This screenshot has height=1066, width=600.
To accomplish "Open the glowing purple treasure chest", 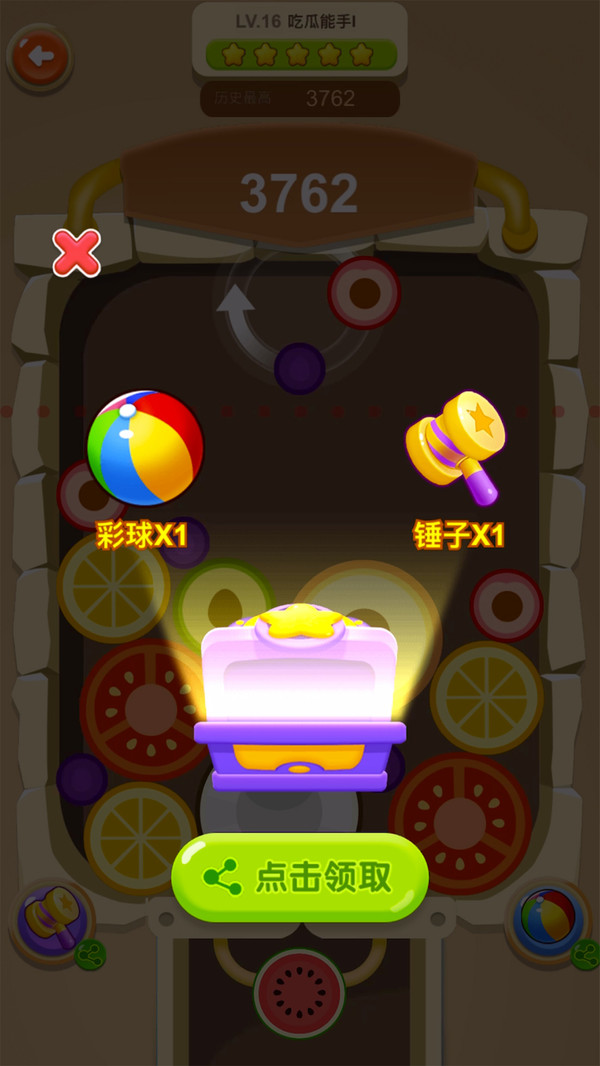I will coord(300,700).
